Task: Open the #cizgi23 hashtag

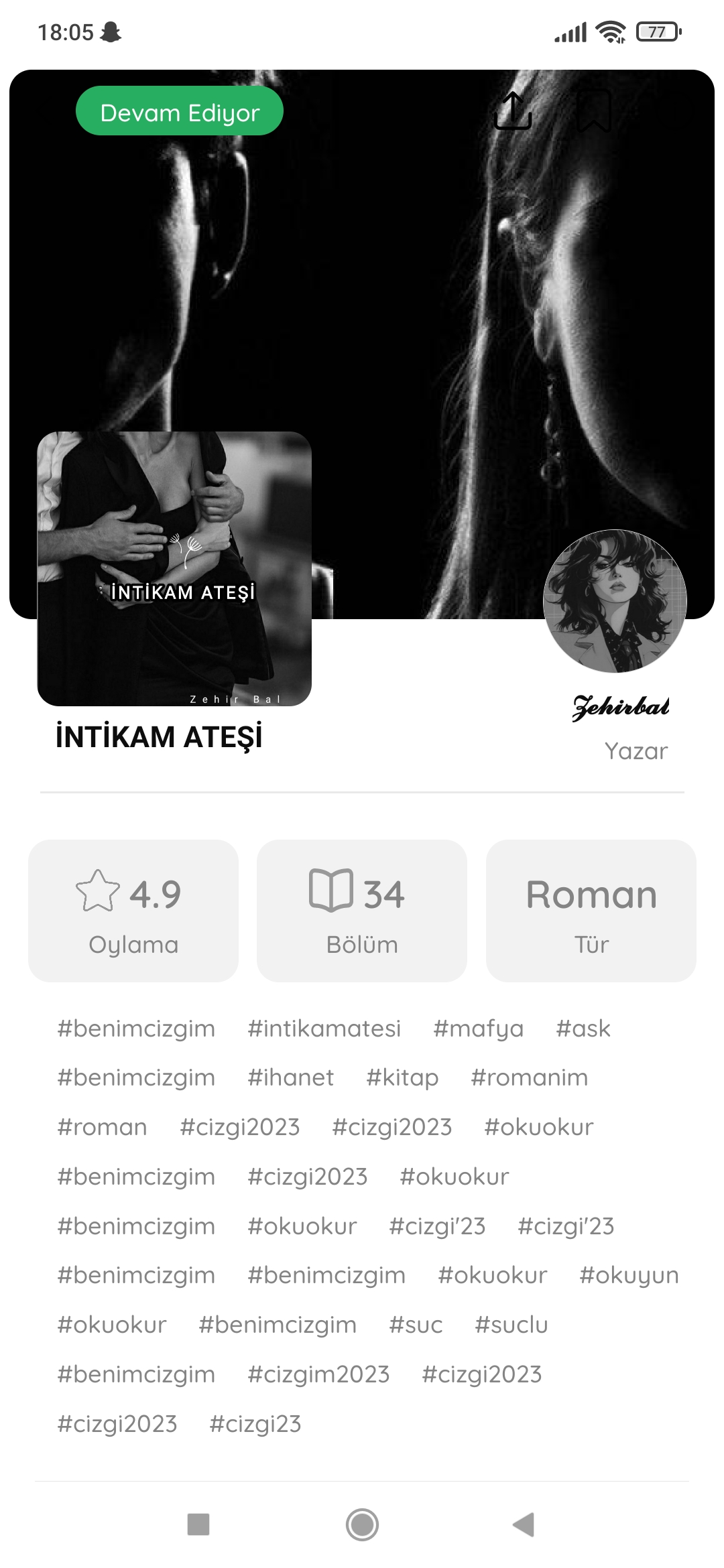Action: (x=255, y=1424)
